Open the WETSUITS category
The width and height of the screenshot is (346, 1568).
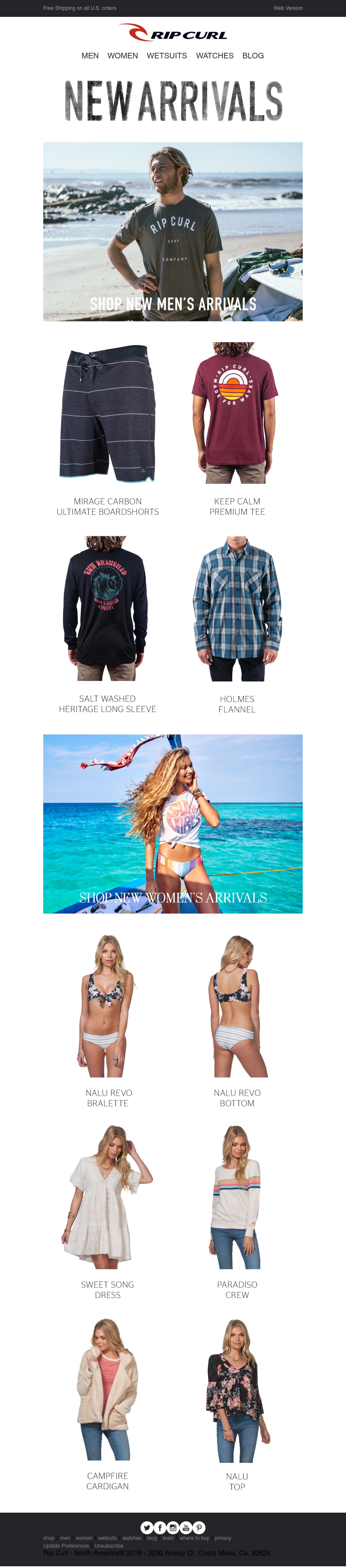coord(167,55)
